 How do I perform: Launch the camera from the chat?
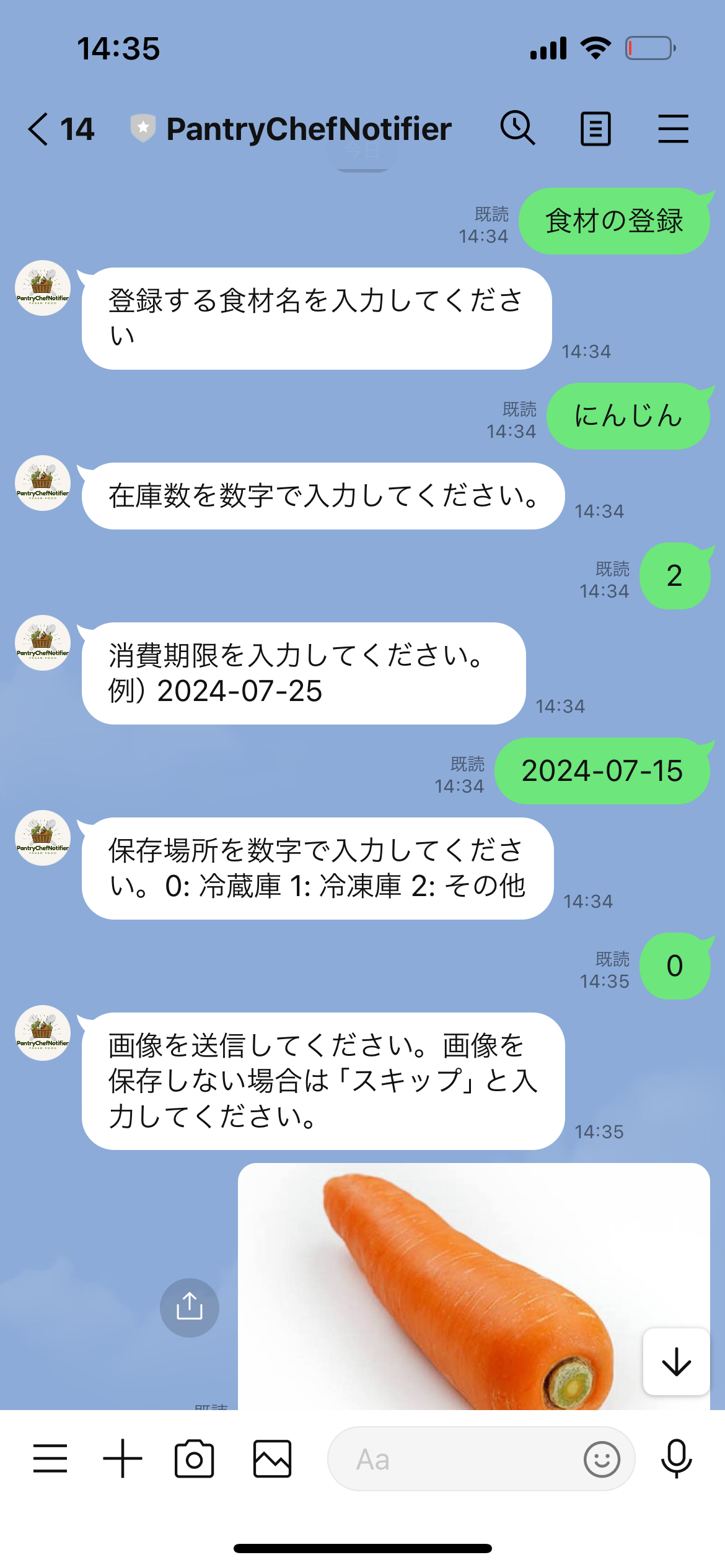[x=195, y=1458]
